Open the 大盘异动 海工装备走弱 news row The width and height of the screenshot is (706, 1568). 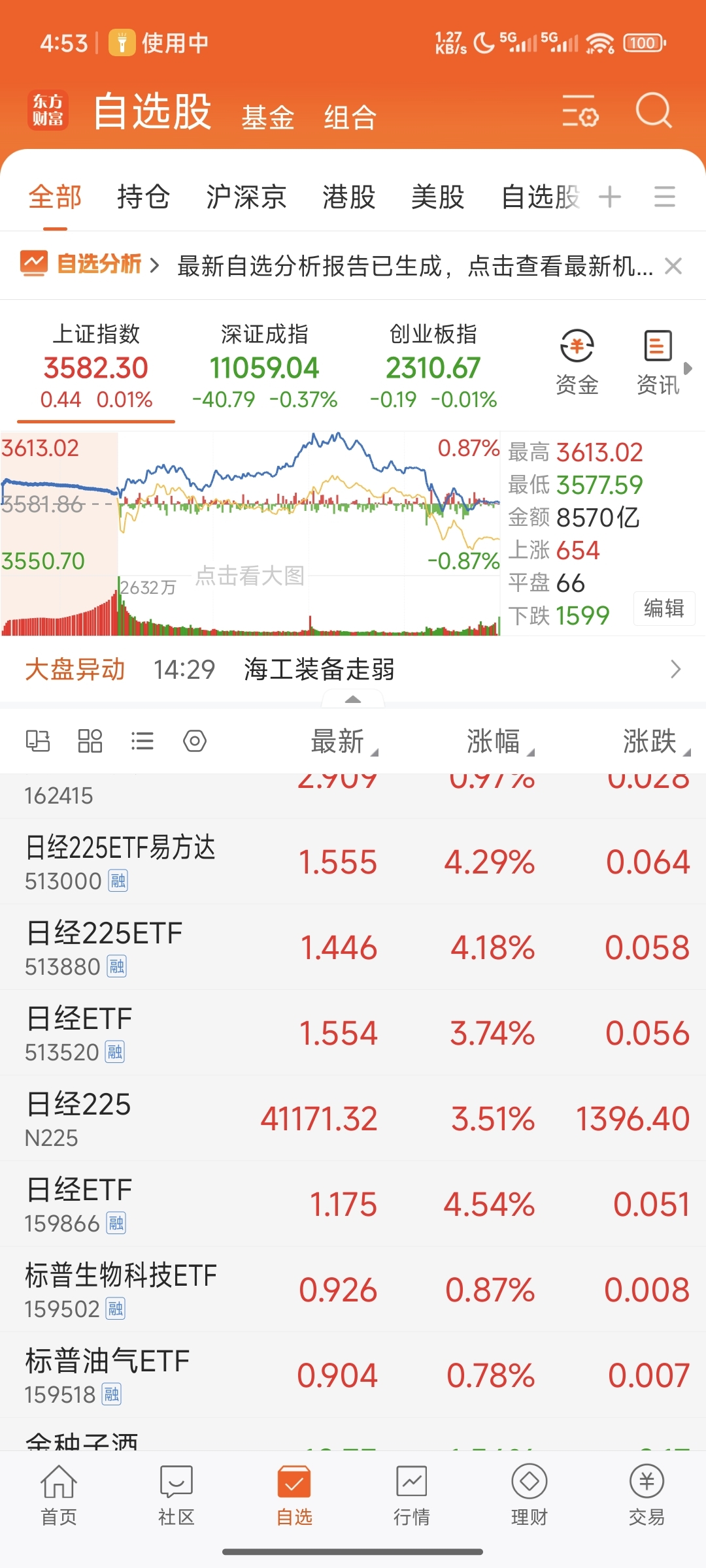353,669
